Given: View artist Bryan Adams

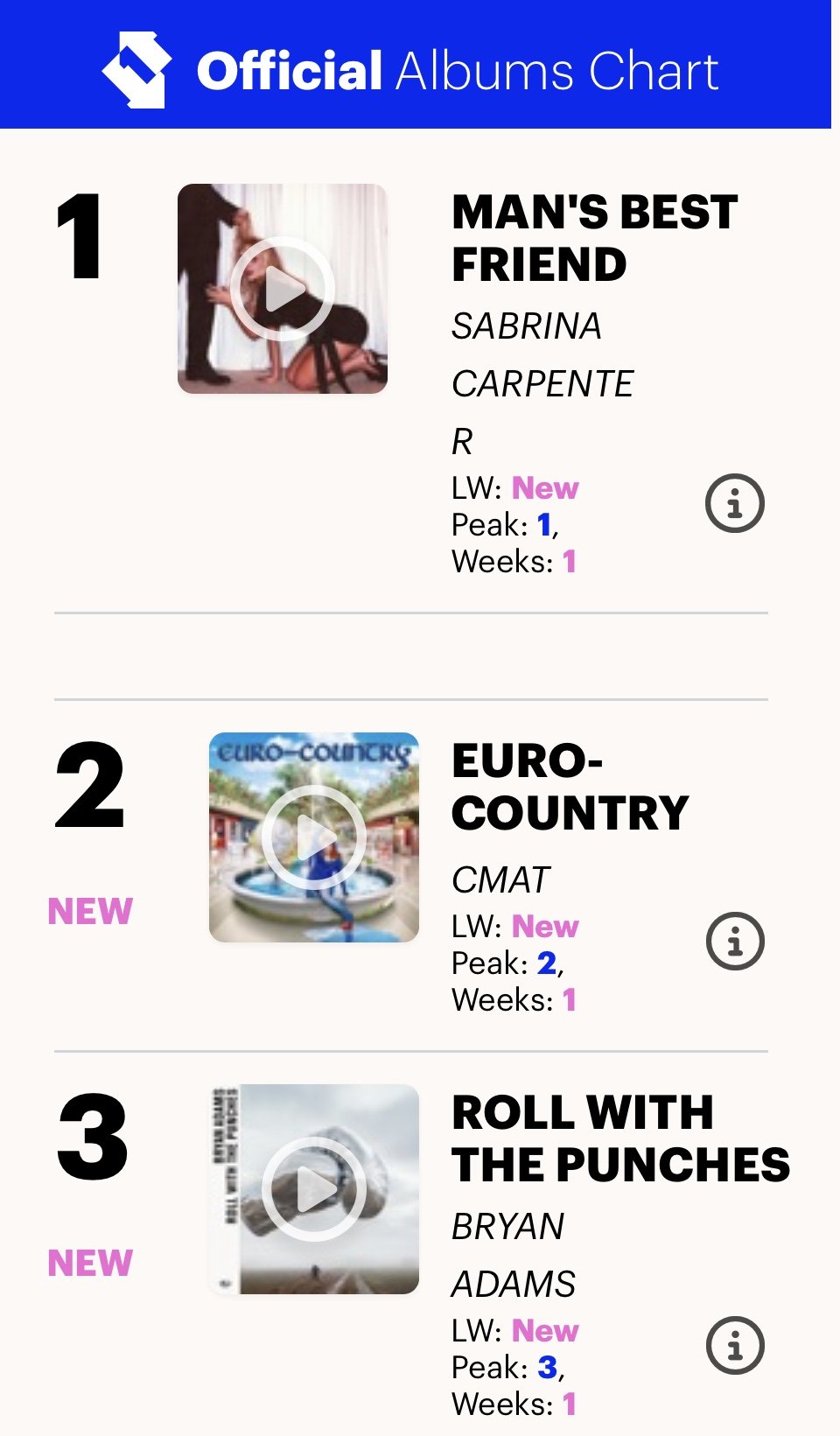Looking at the screenshot, I should [514, 1255].
